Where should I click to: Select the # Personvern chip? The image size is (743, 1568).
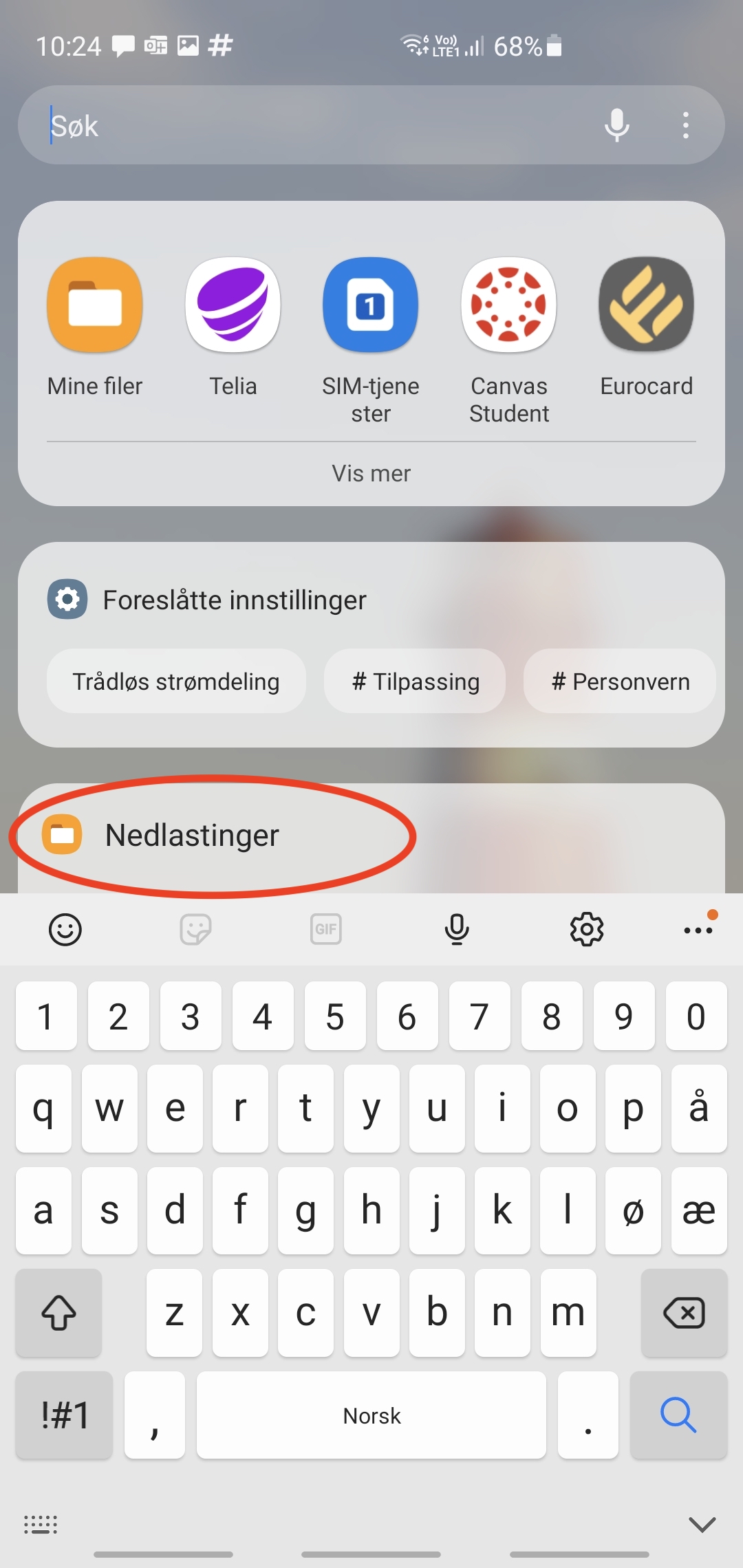pyautogui.click(x=620, y=682)
